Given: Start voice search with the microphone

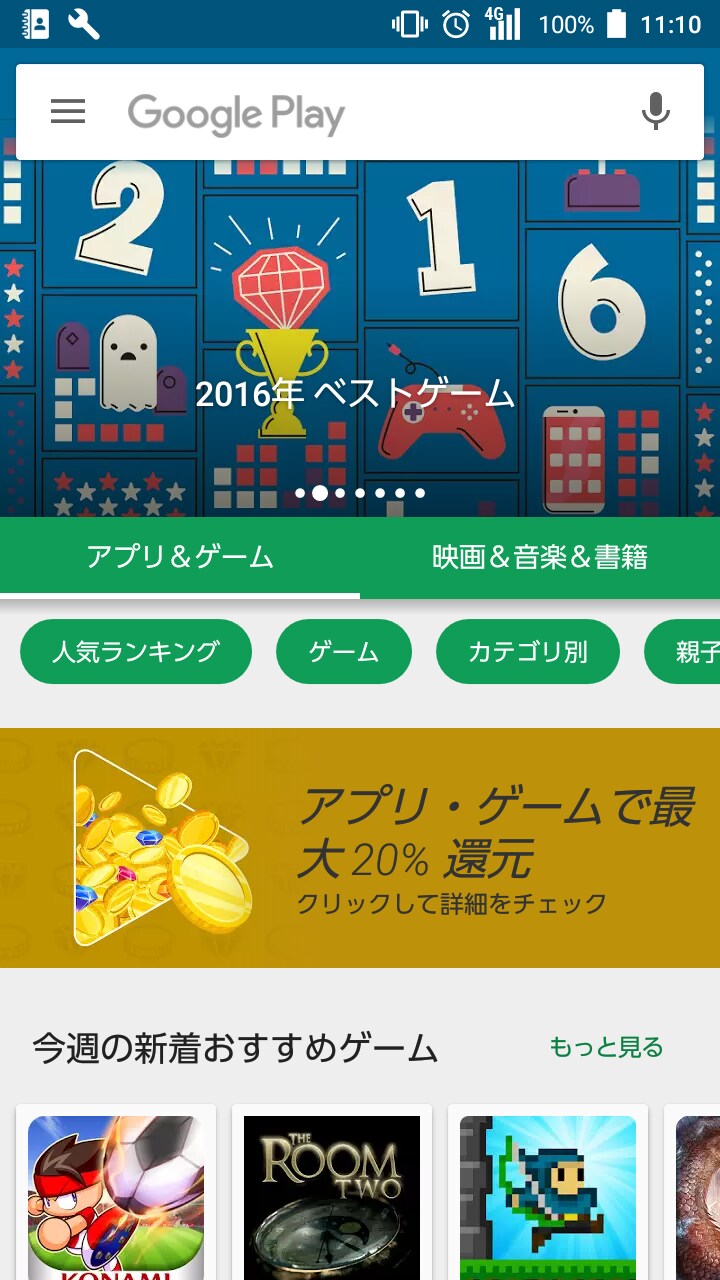Looking at the screenshot, I should pyautogui.click(x=655, y=112).
